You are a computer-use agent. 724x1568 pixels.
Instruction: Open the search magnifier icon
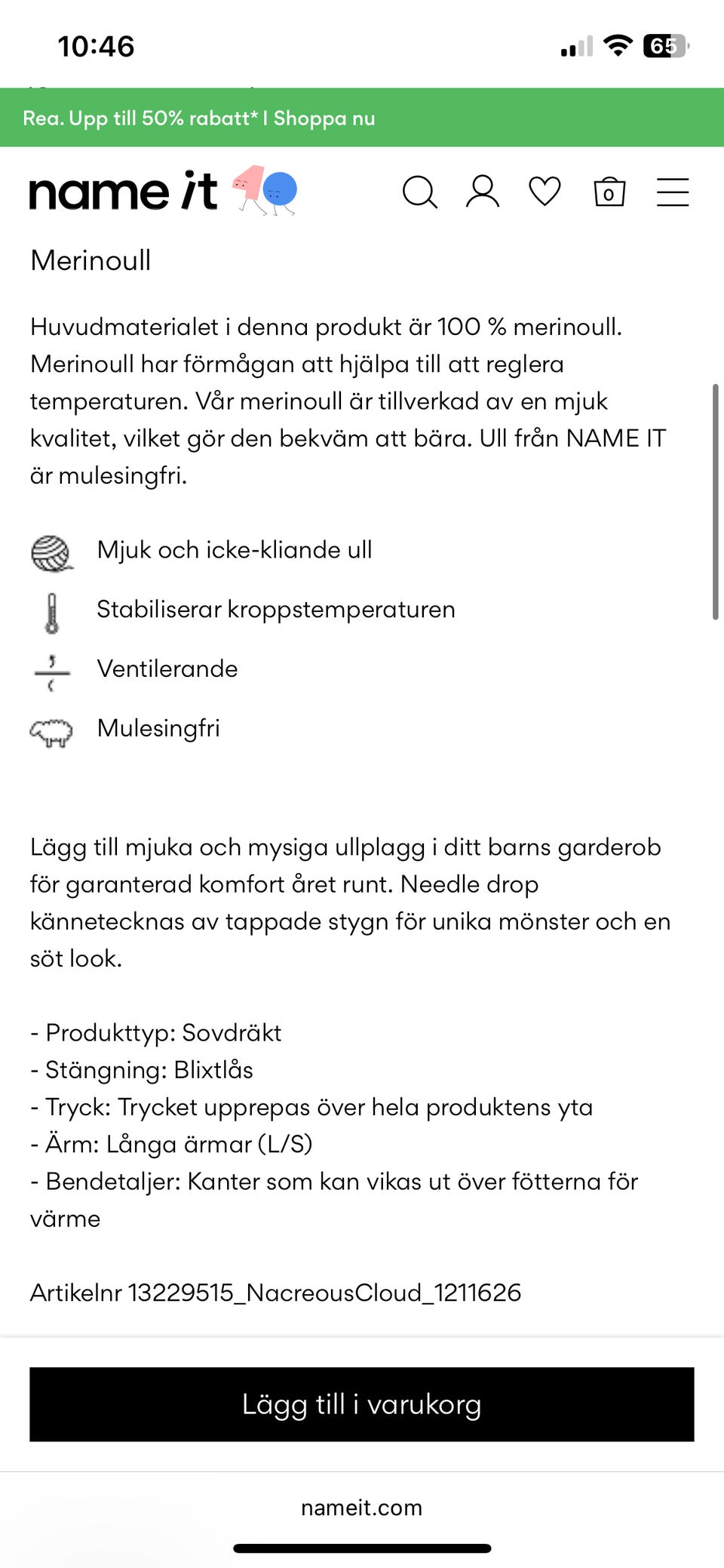(x=420, y=192)
